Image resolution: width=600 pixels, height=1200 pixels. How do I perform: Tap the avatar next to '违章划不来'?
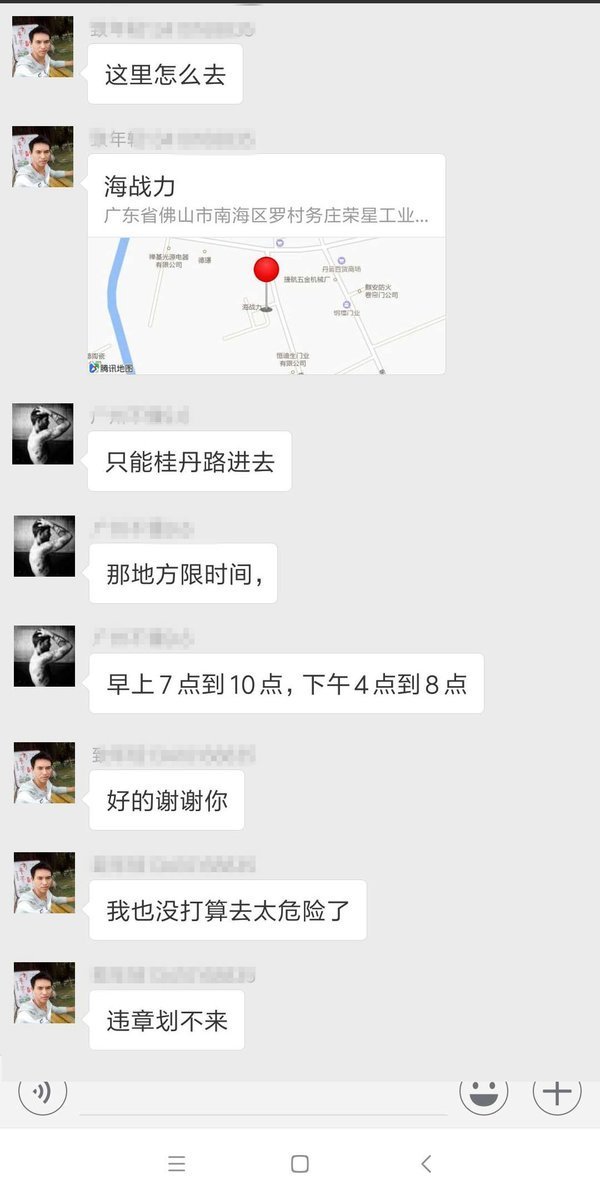[x=43, y=992]
